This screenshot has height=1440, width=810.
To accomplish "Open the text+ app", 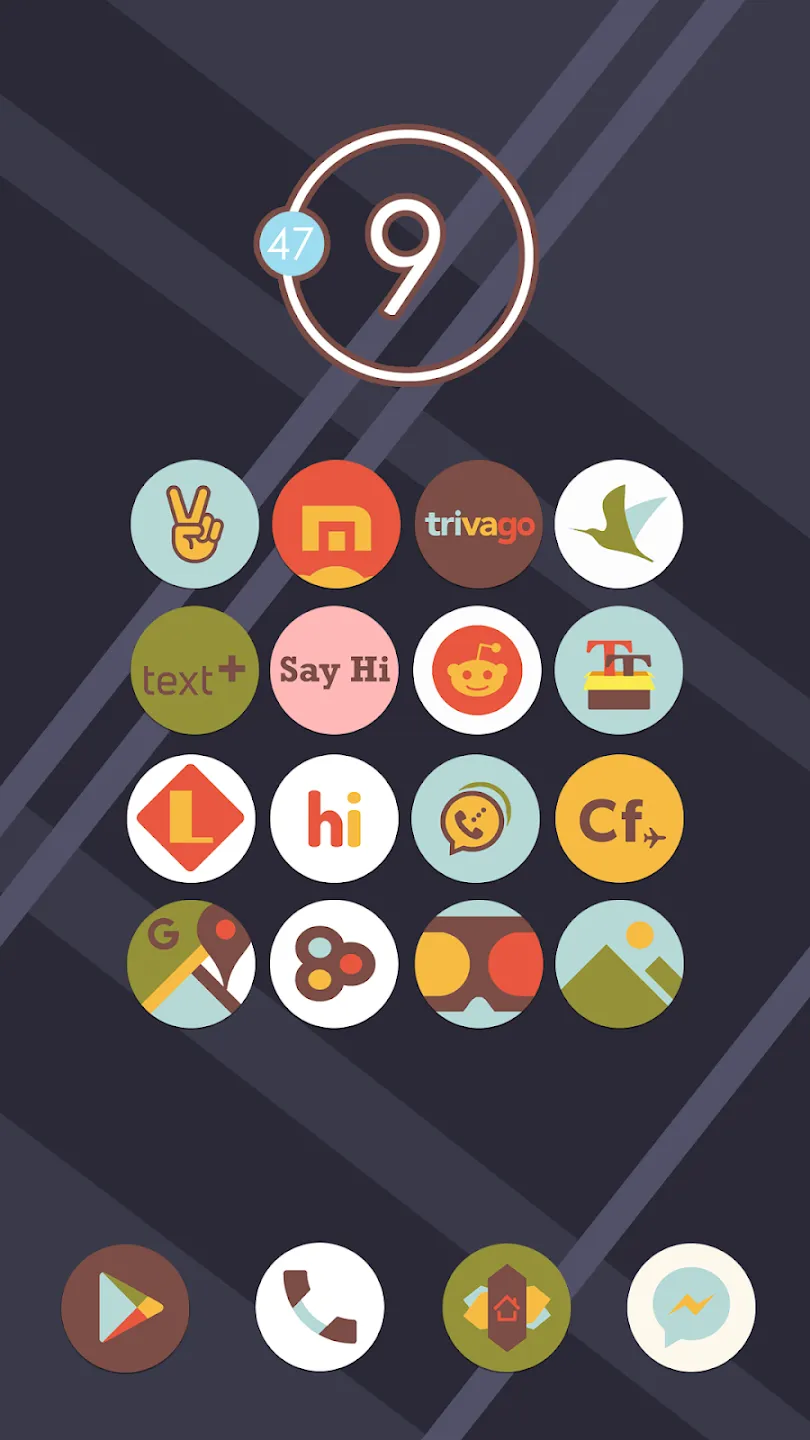I will 195,670.
